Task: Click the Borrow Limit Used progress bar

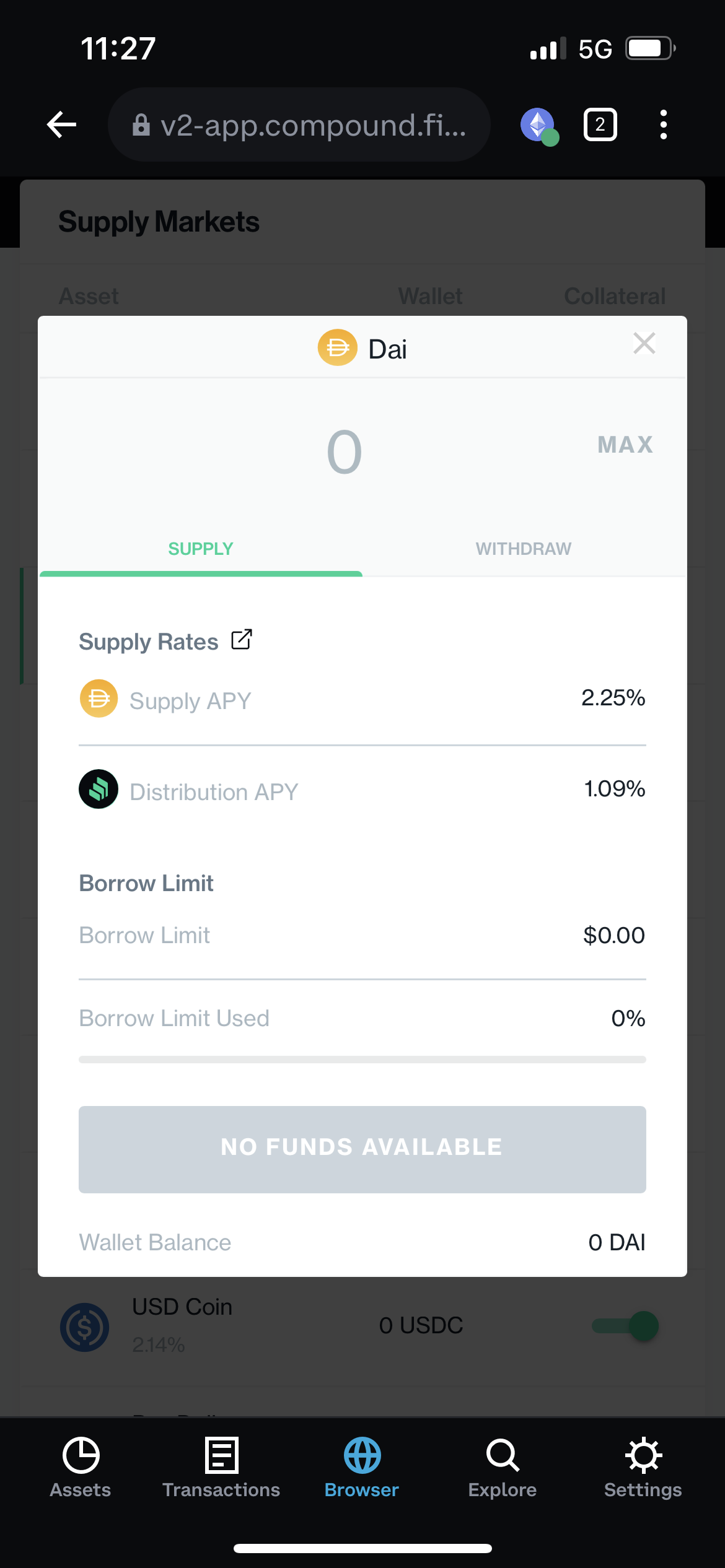Action: [x=362, y=1060]
